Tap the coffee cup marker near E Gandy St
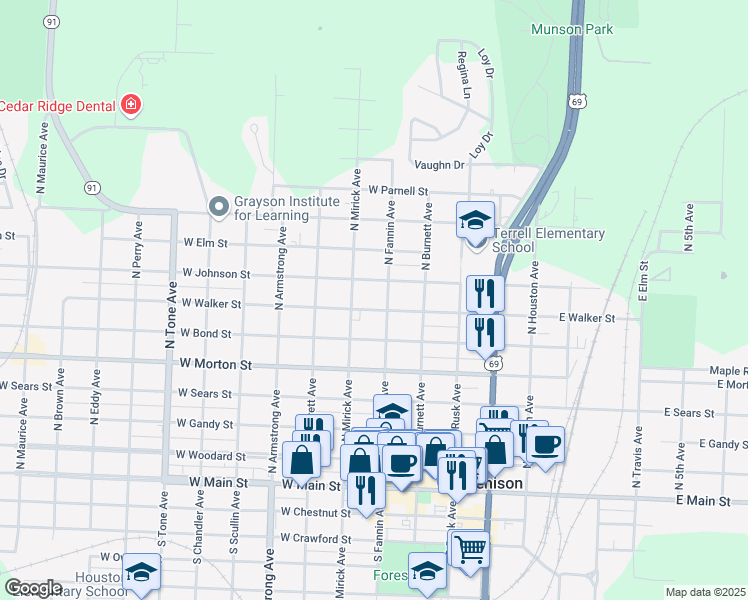 [x=545, y=445]
